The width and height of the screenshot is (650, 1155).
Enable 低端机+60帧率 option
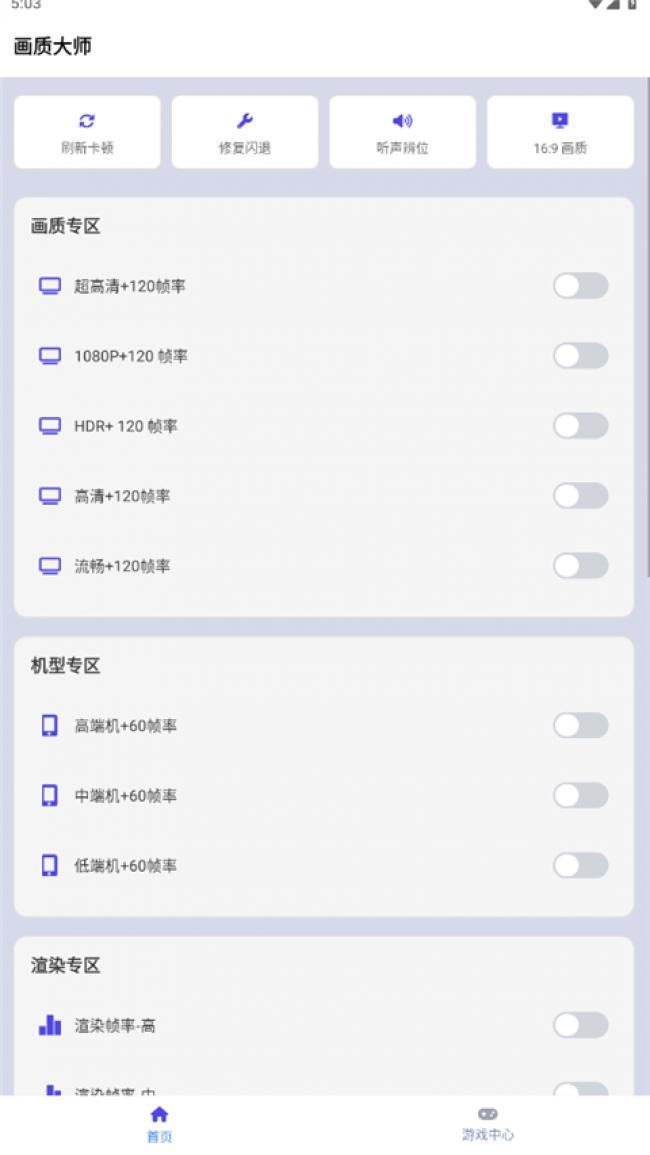[580, 866]
